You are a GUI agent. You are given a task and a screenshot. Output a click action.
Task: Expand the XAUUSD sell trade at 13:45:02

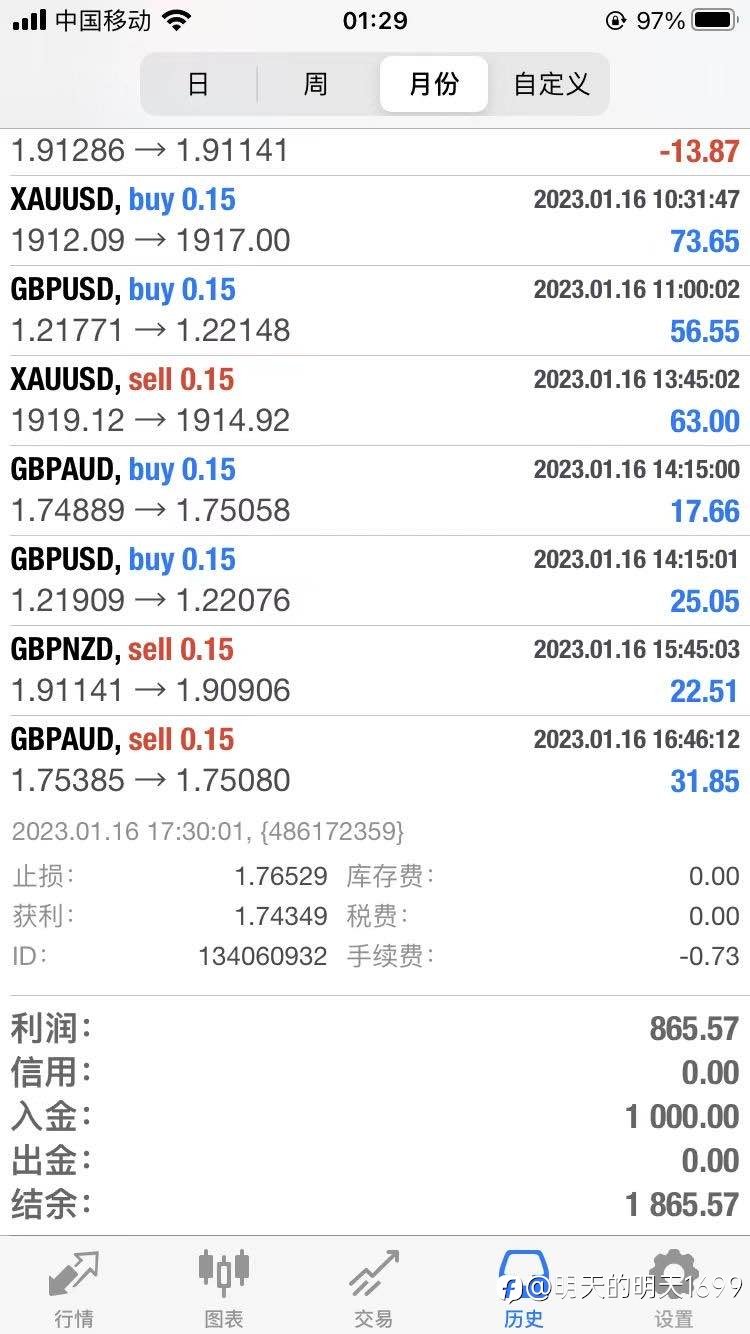[375, 400]
